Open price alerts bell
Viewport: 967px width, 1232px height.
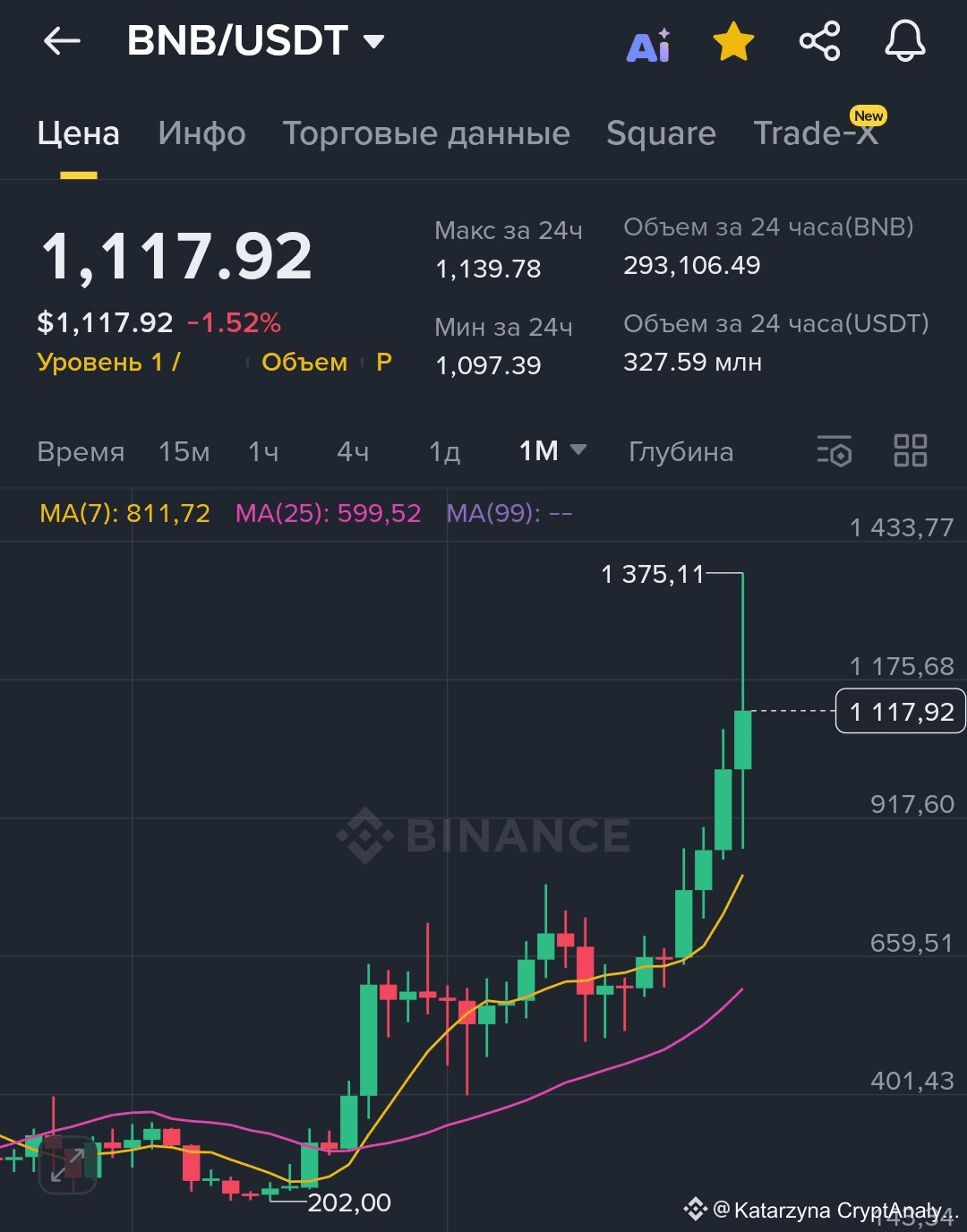point(904,41)
